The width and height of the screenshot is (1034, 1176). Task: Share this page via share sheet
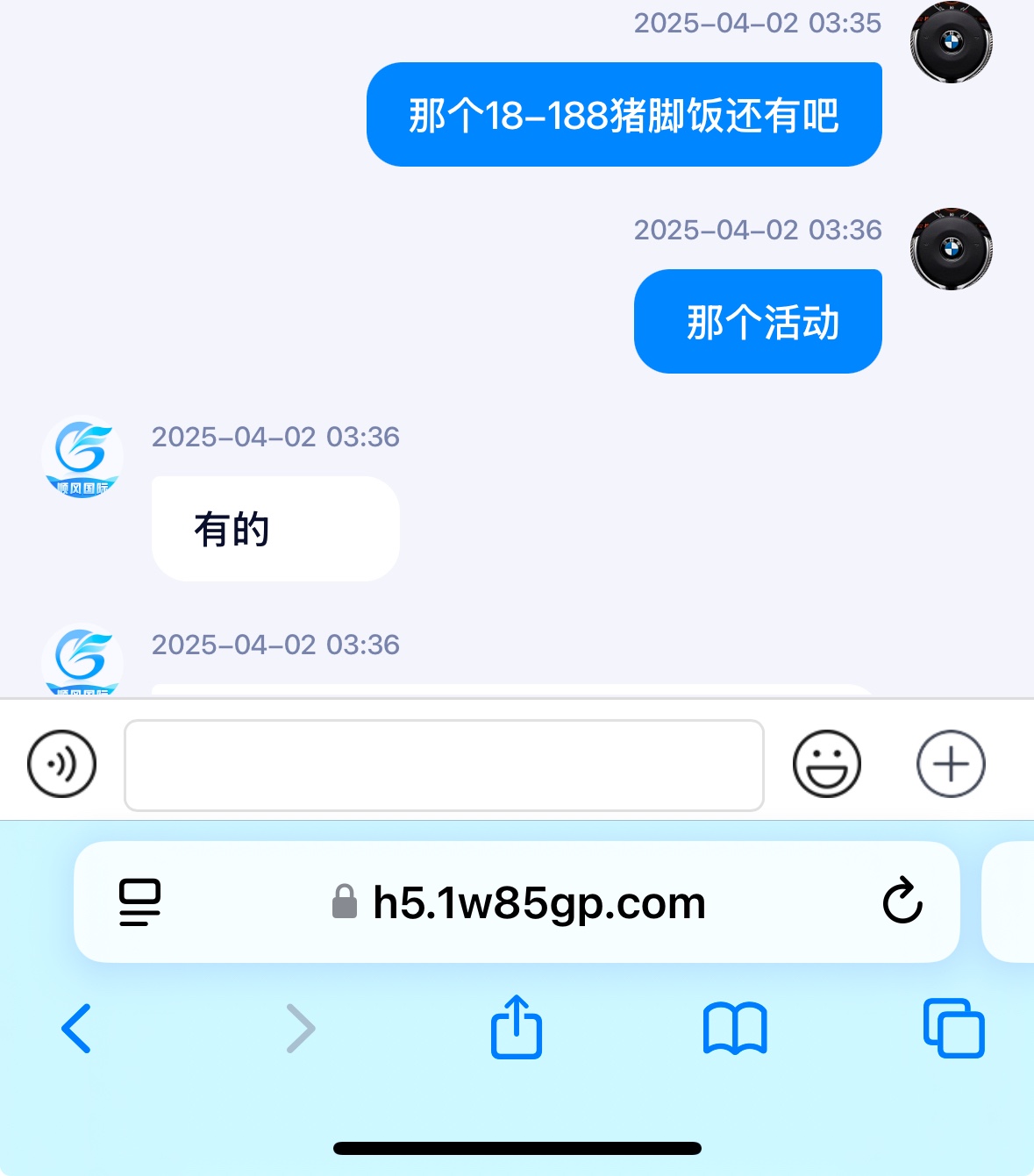point(517,1027)
